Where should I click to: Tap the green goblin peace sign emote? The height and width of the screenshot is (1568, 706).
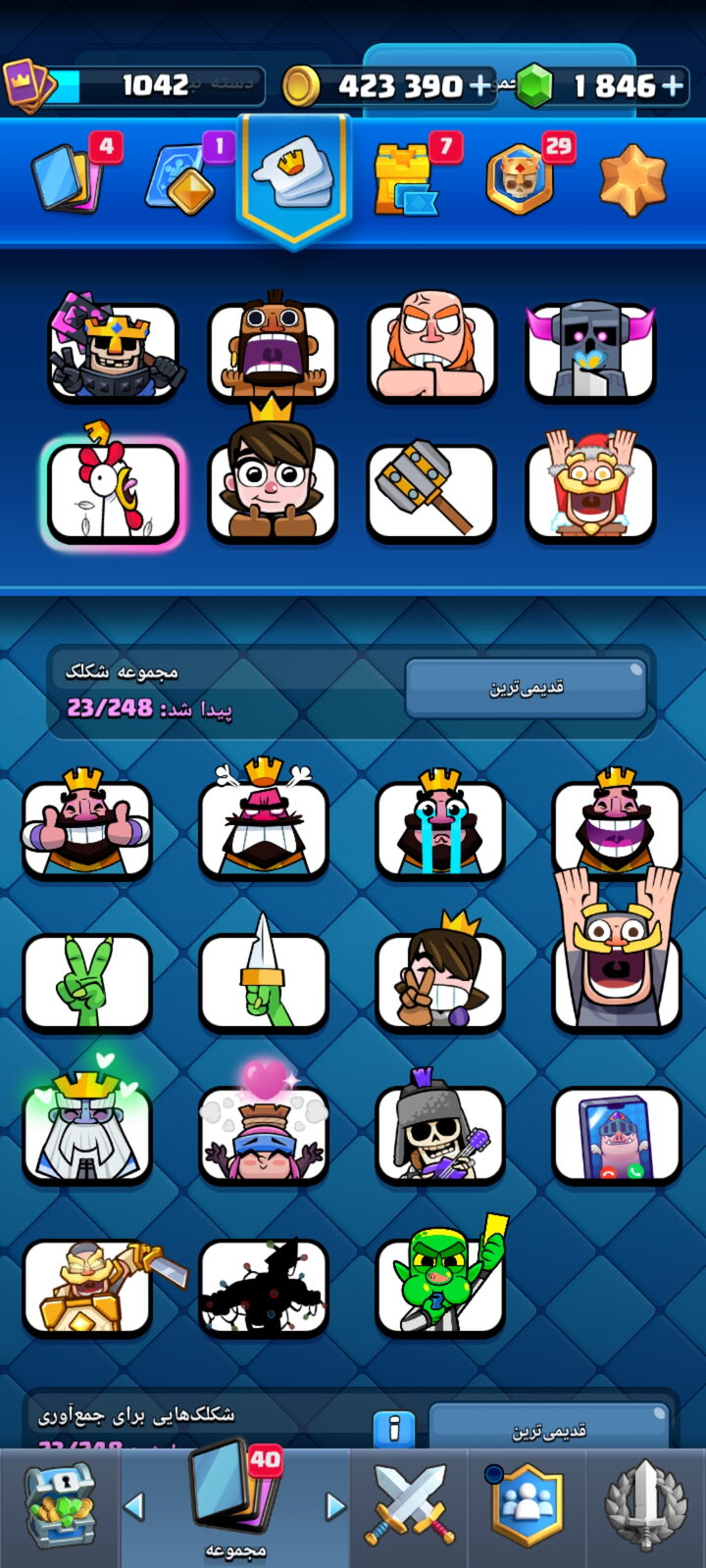coord(86,981)
